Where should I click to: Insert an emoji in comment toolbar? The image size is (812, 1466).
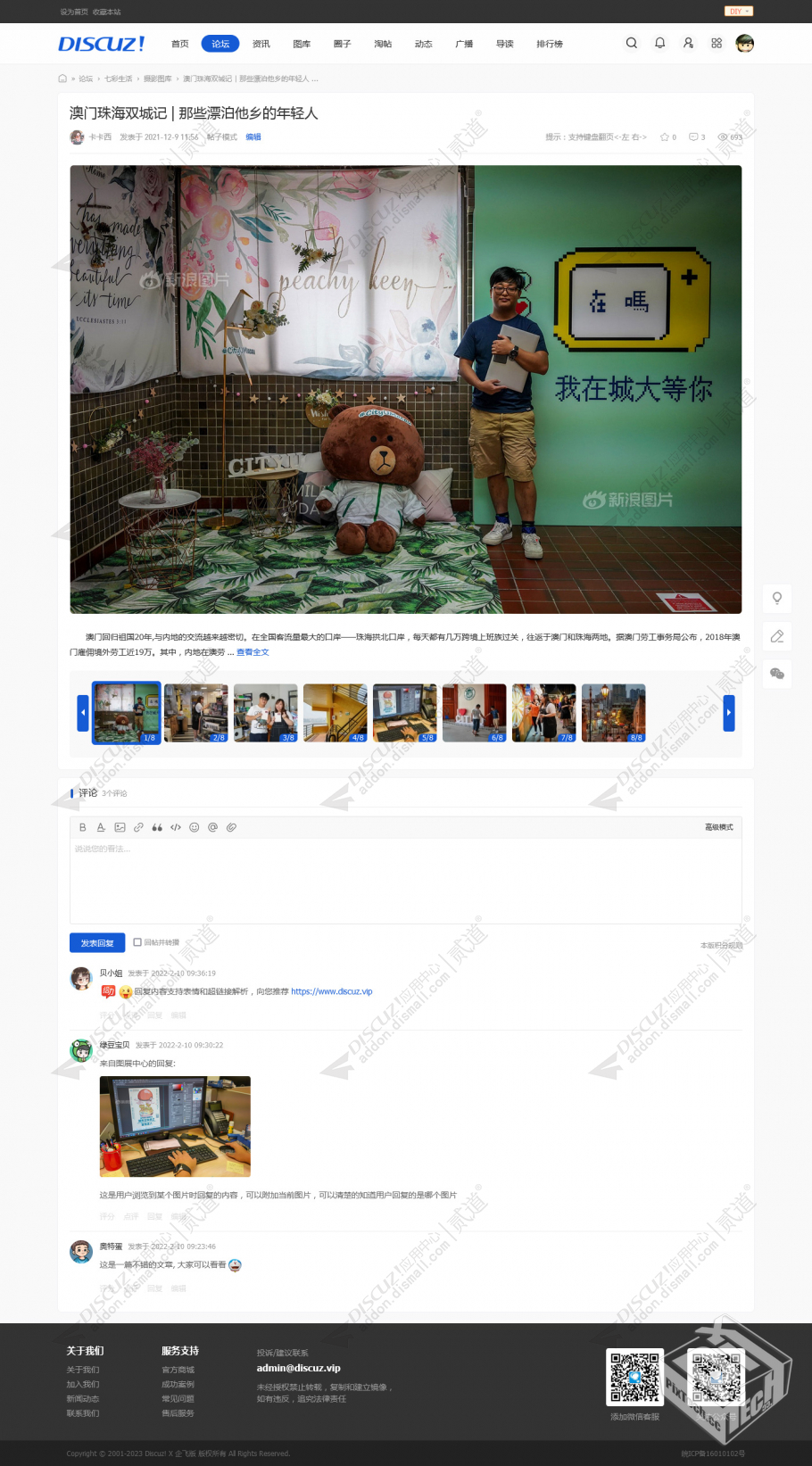pos(194,827)
